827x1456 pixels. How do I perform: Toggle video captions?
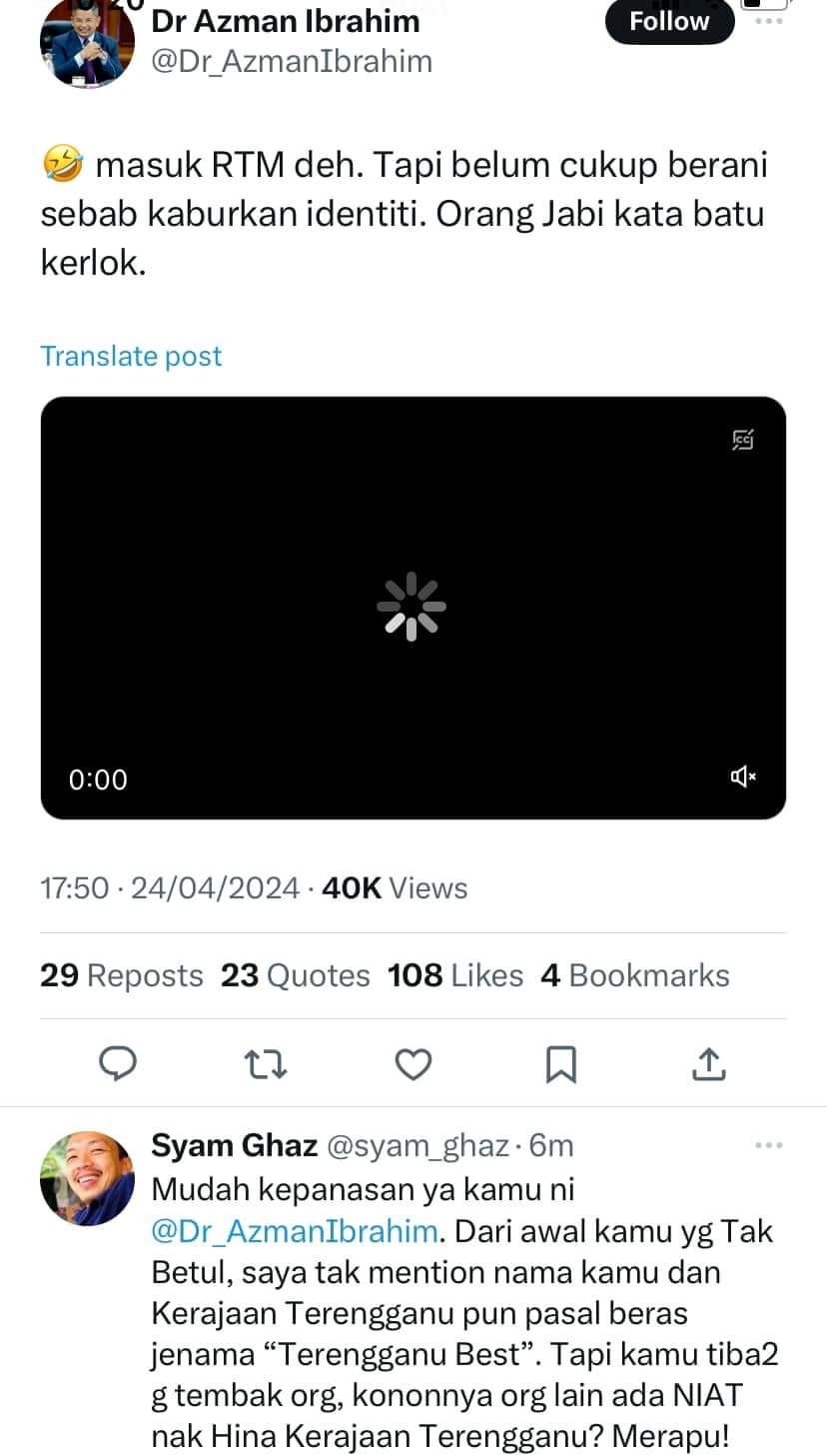click(743, 440)
